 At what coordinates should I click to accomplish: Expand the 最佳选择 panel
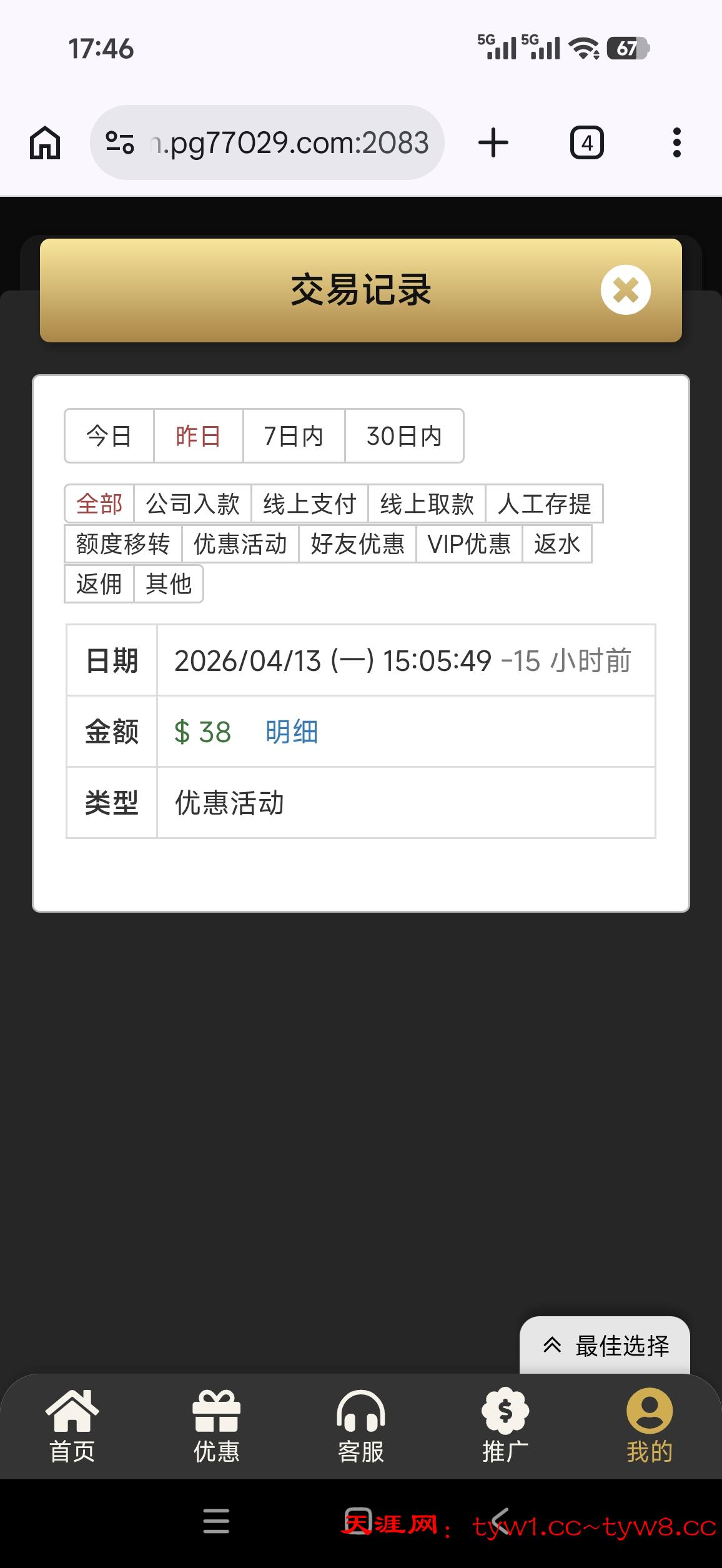tap(605, 1346)
